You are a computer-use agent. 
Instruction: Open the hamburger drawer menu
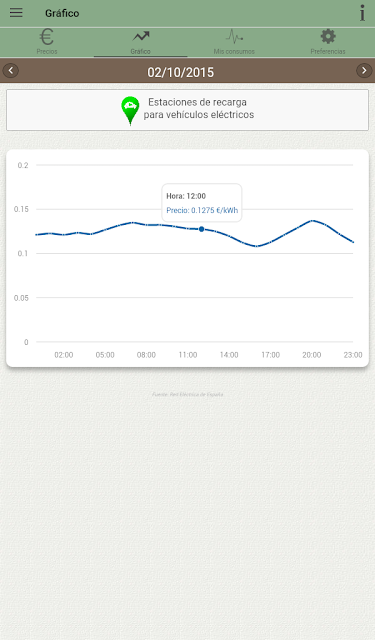pyautogui.click(x=16, y=13)
